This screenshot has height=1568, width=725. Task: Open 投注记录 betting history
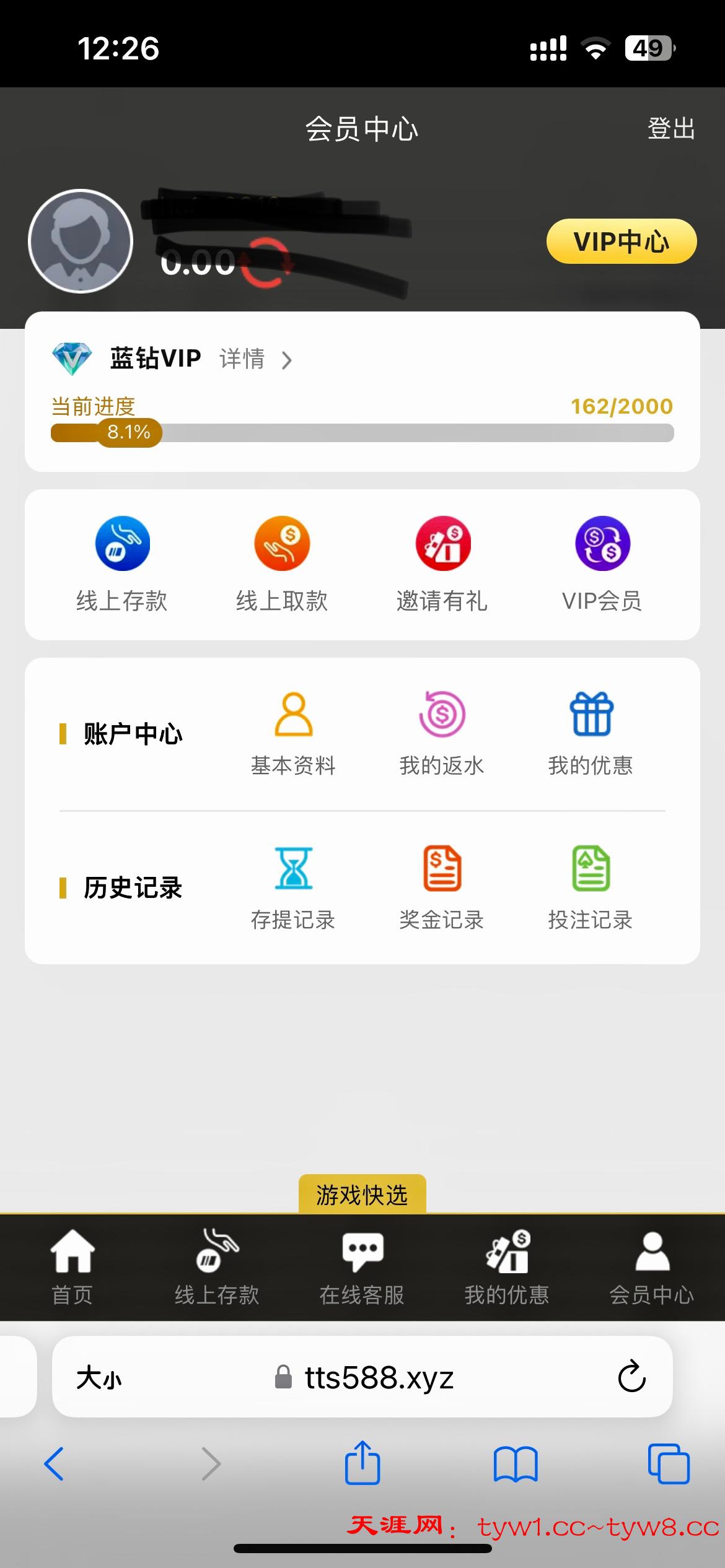pos(591,888)
